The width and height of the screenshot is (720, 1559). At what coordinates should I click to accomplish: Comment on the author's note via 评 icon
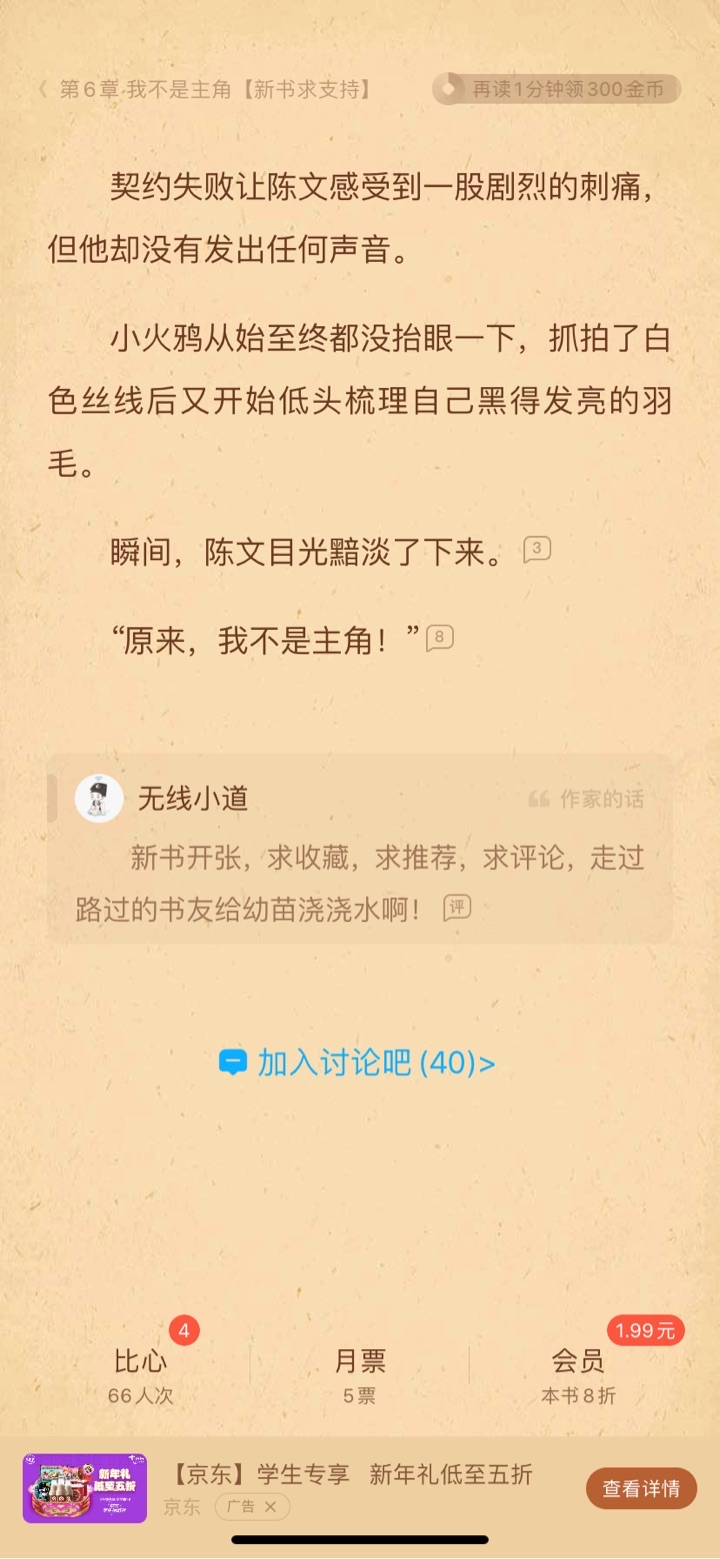pos(457,908)
